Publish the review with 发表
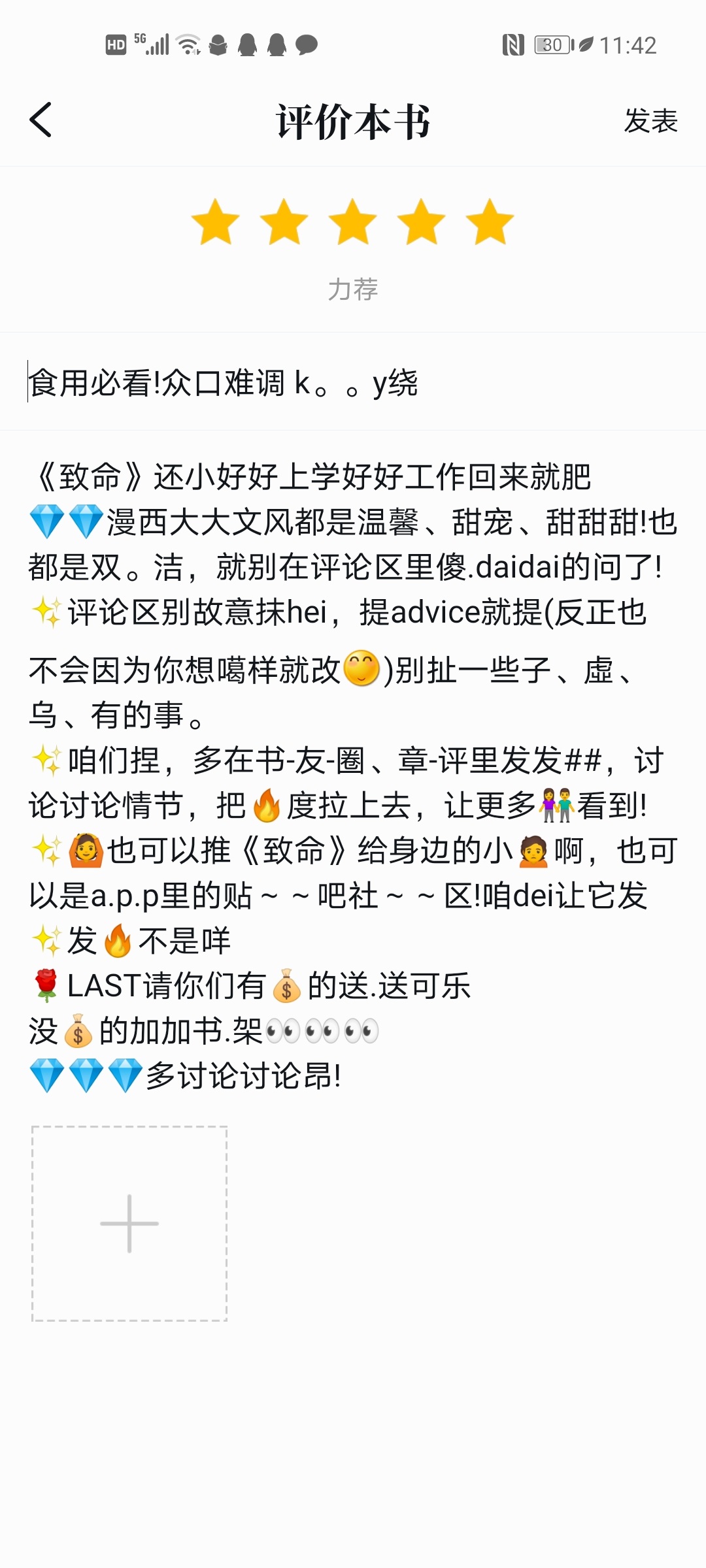 click(650, 121)
